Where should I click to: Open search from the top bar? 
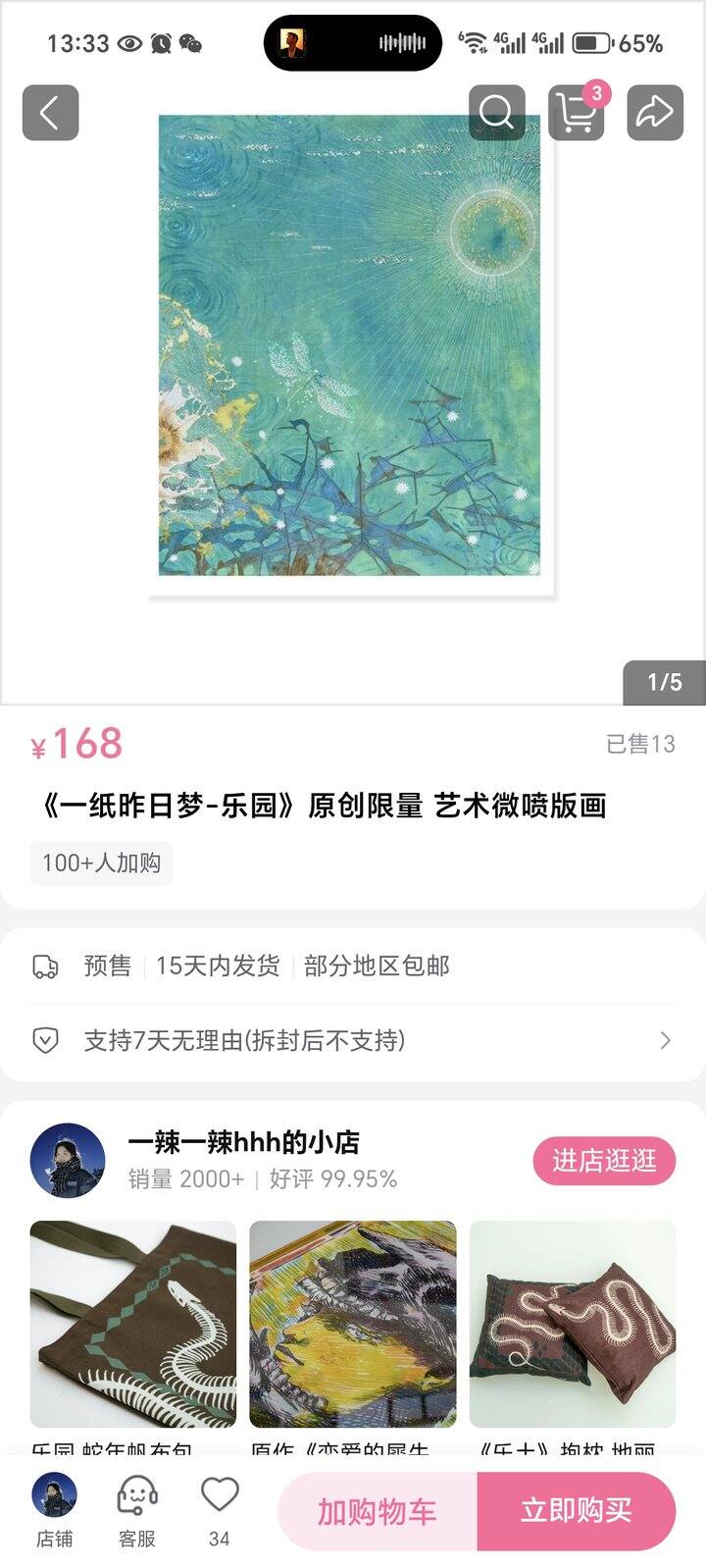pyautogui.click(x=496, y=113)
